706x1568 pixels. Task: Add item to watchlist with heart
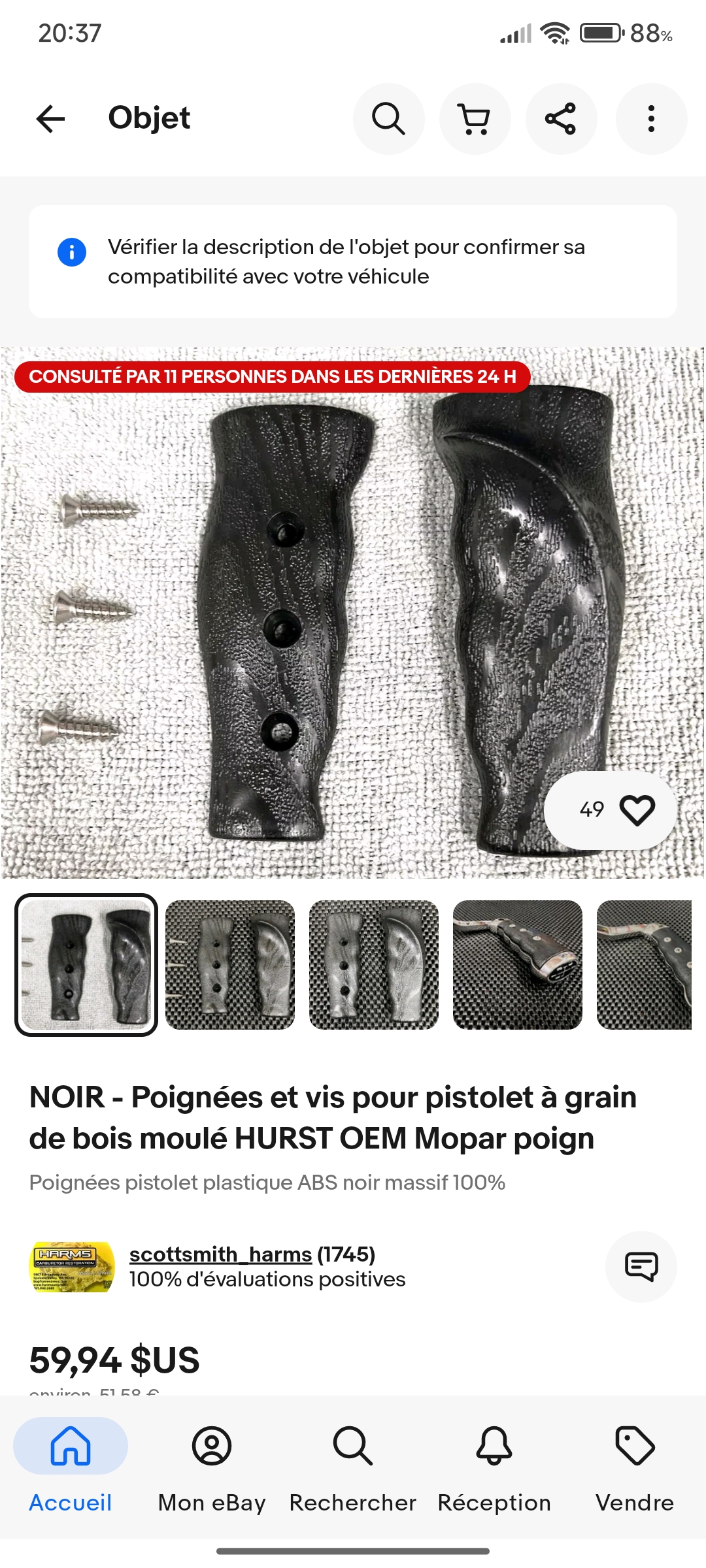pos(637,810)
